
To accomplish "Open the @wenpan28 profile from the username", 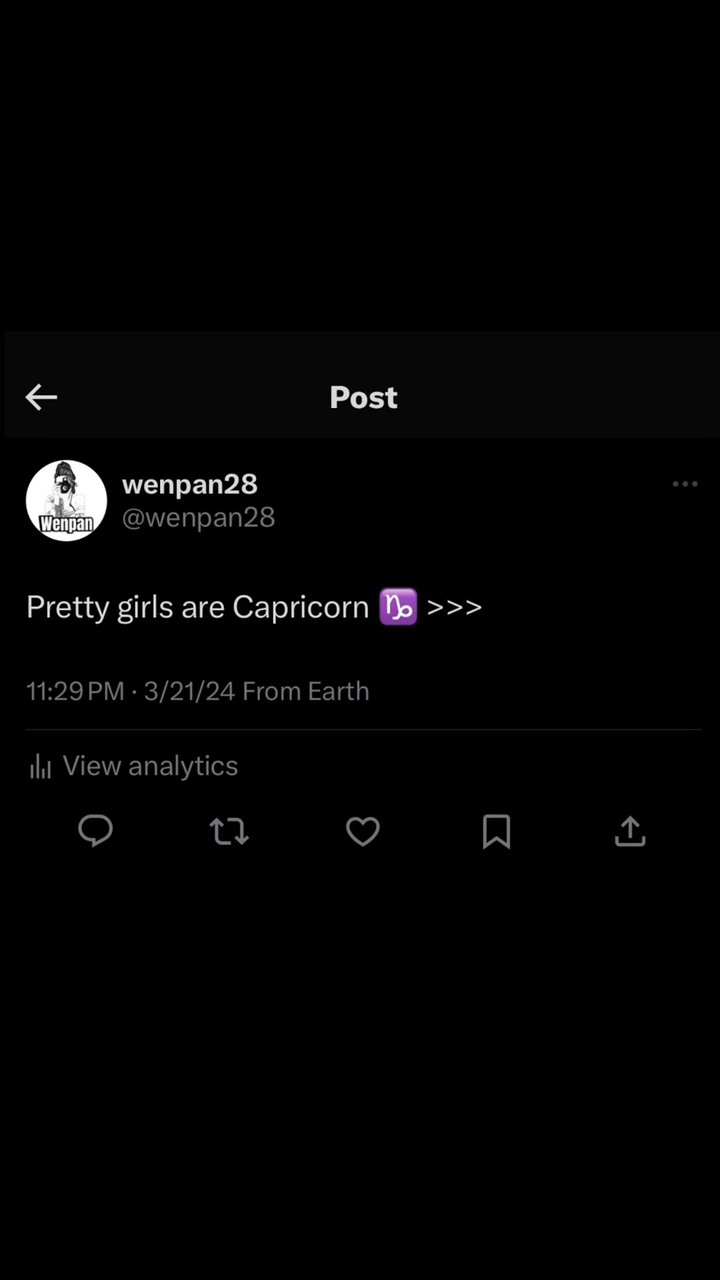I will click(198, 517).
